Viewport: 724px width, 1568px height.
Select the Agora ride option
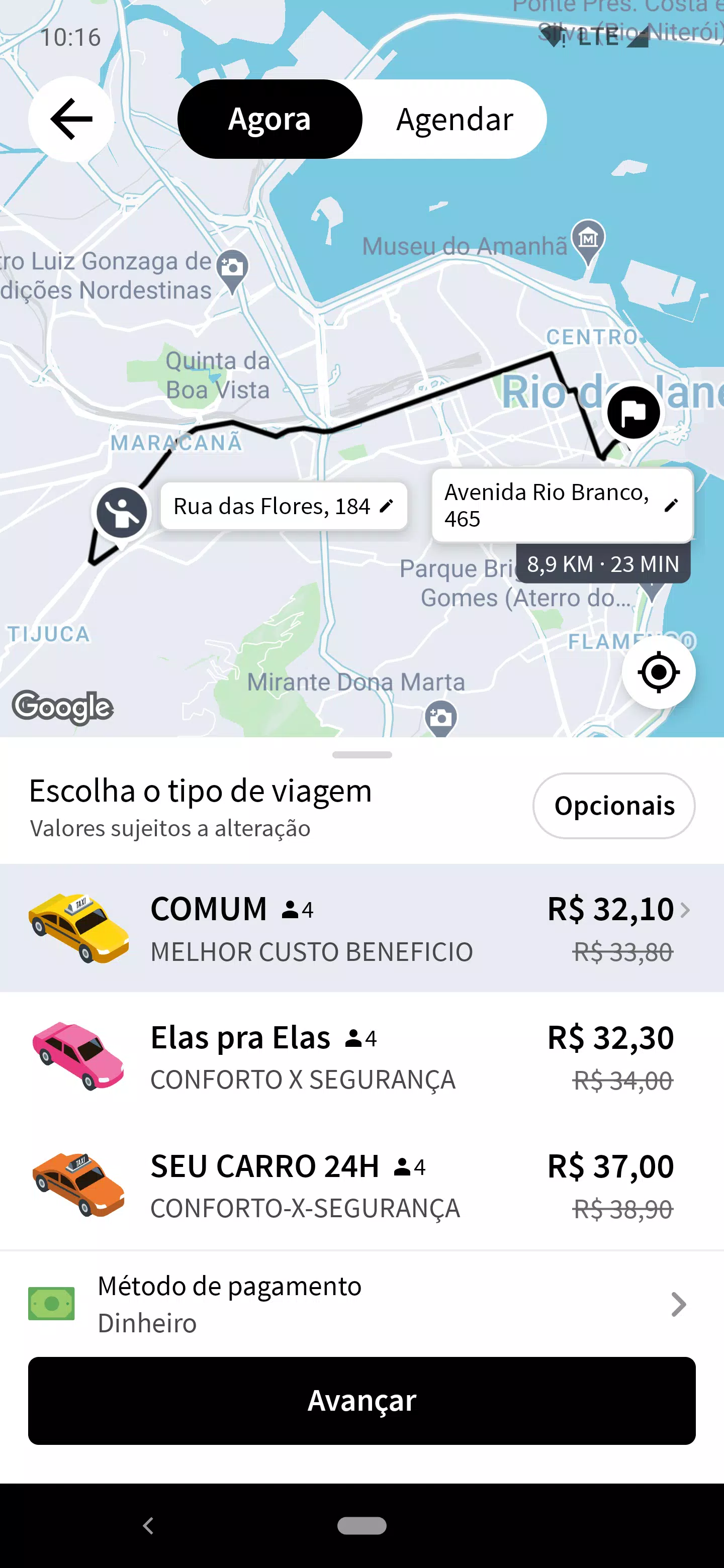[270, 119]
